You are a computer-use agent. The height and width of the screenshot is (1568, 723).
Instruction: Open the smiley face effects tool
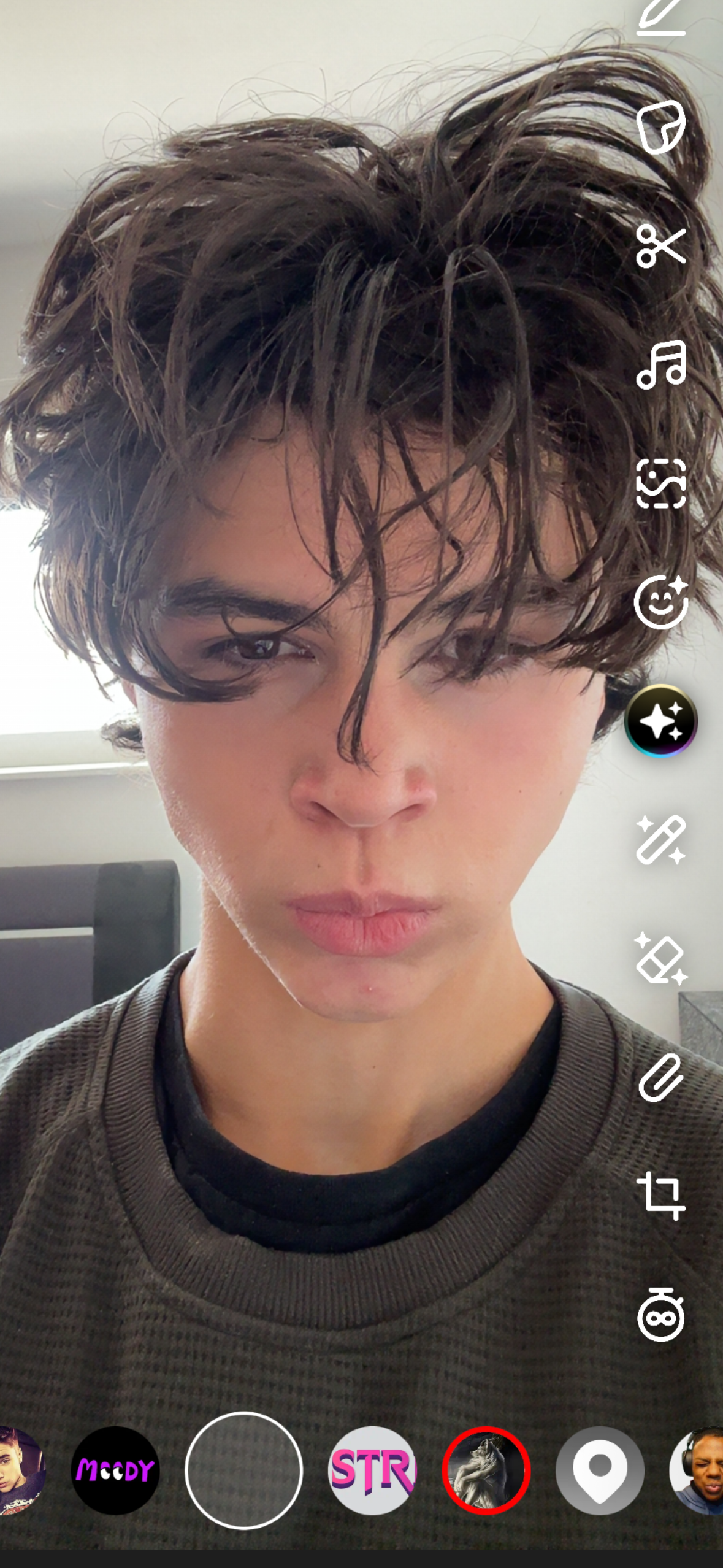[660, 602]
